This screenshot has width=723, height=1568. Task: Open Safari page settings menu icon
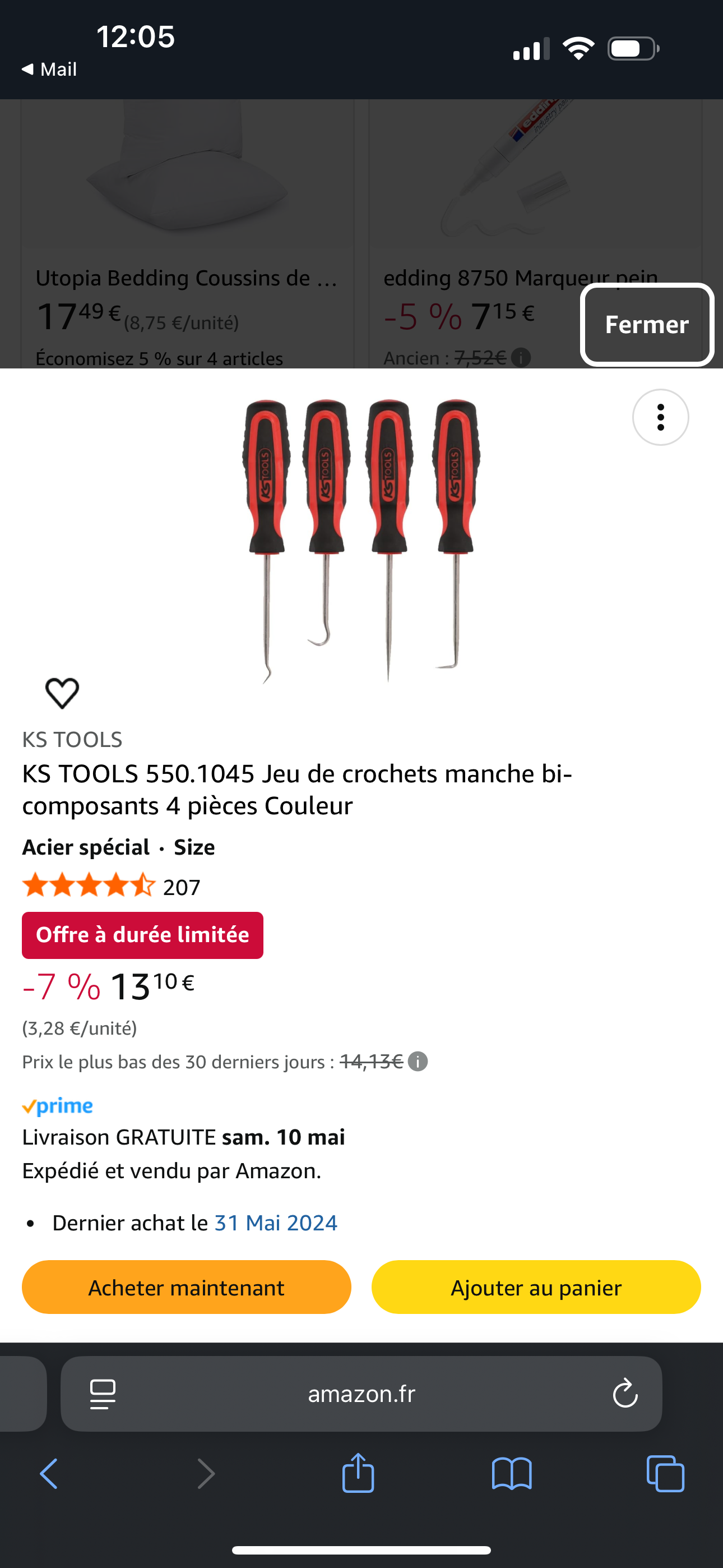click(x=102, y=1394)
